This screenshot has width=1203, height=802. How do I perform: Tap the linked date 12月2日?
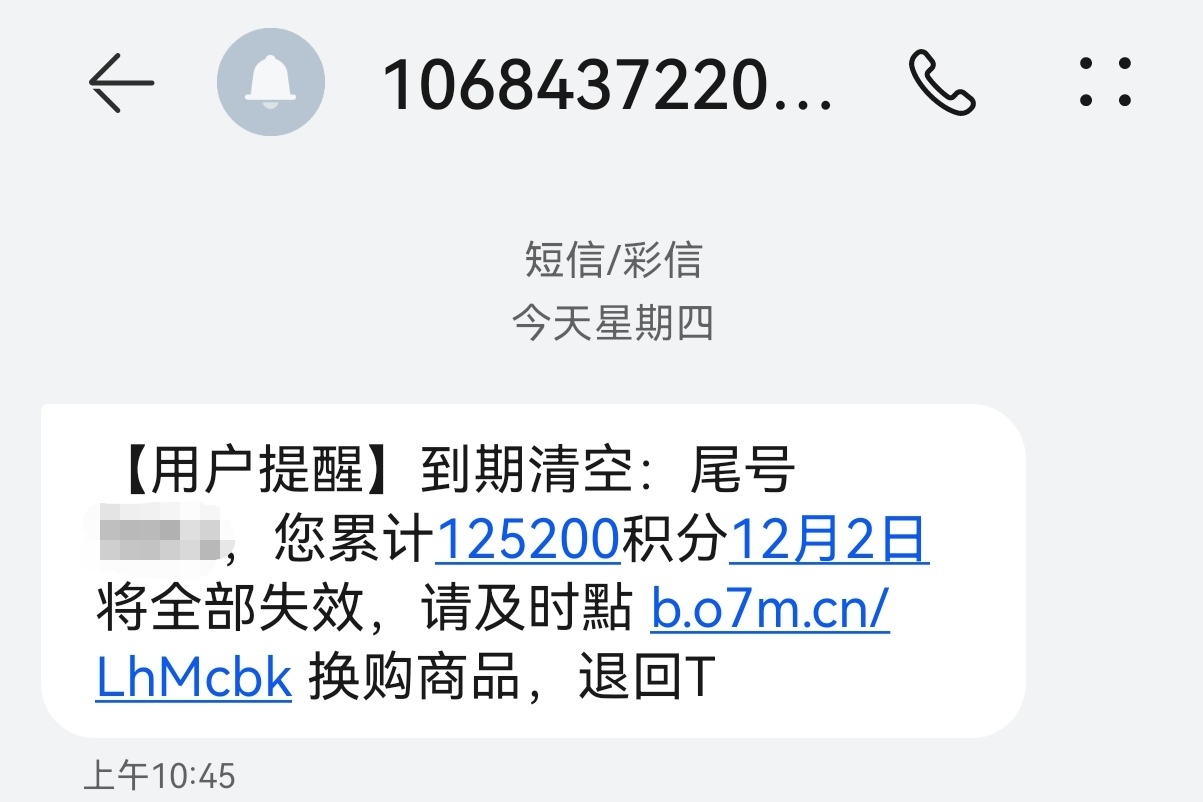tap(829, 541)
